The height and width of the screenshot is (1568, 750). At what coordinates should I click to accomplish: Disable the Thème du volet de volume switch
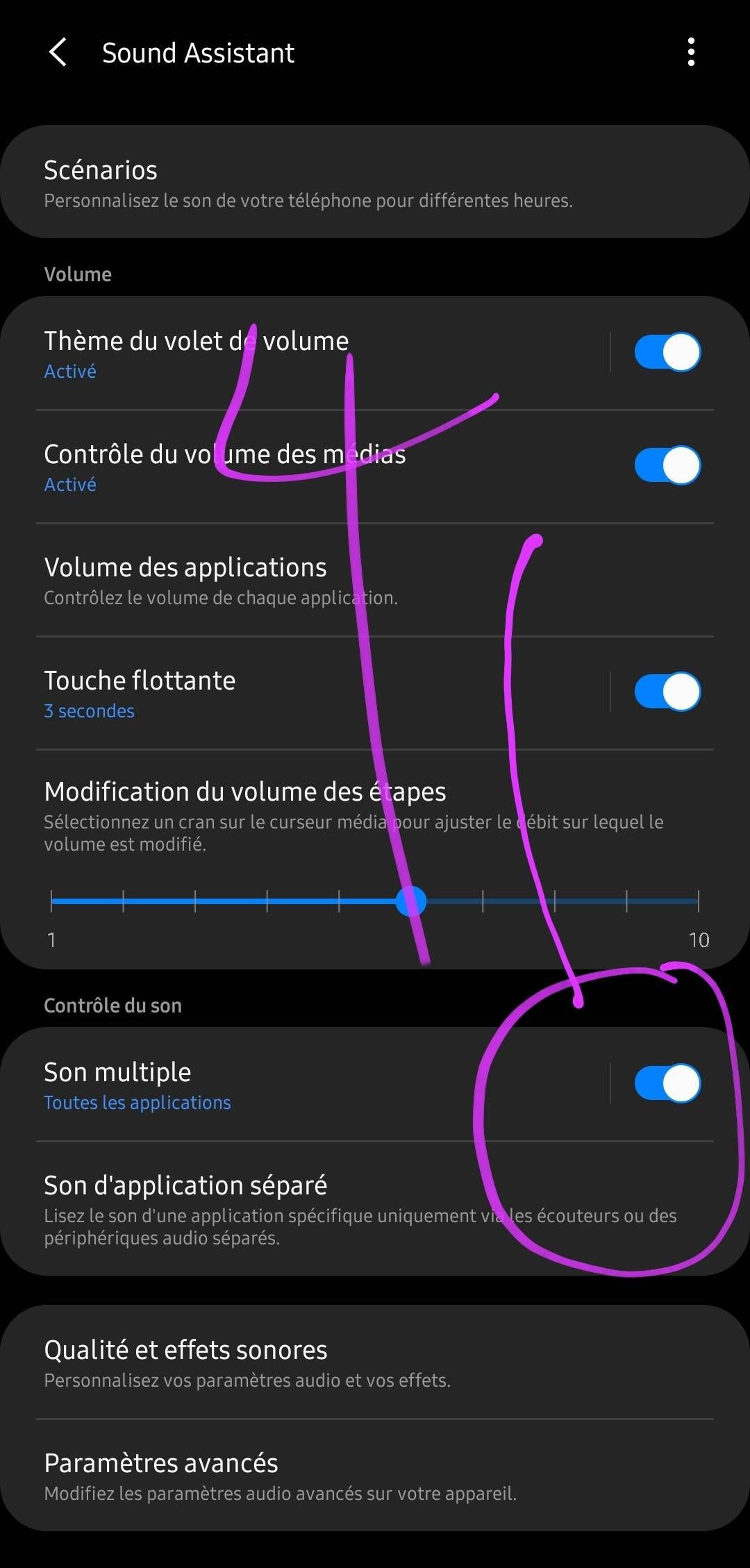click(667, 352)
